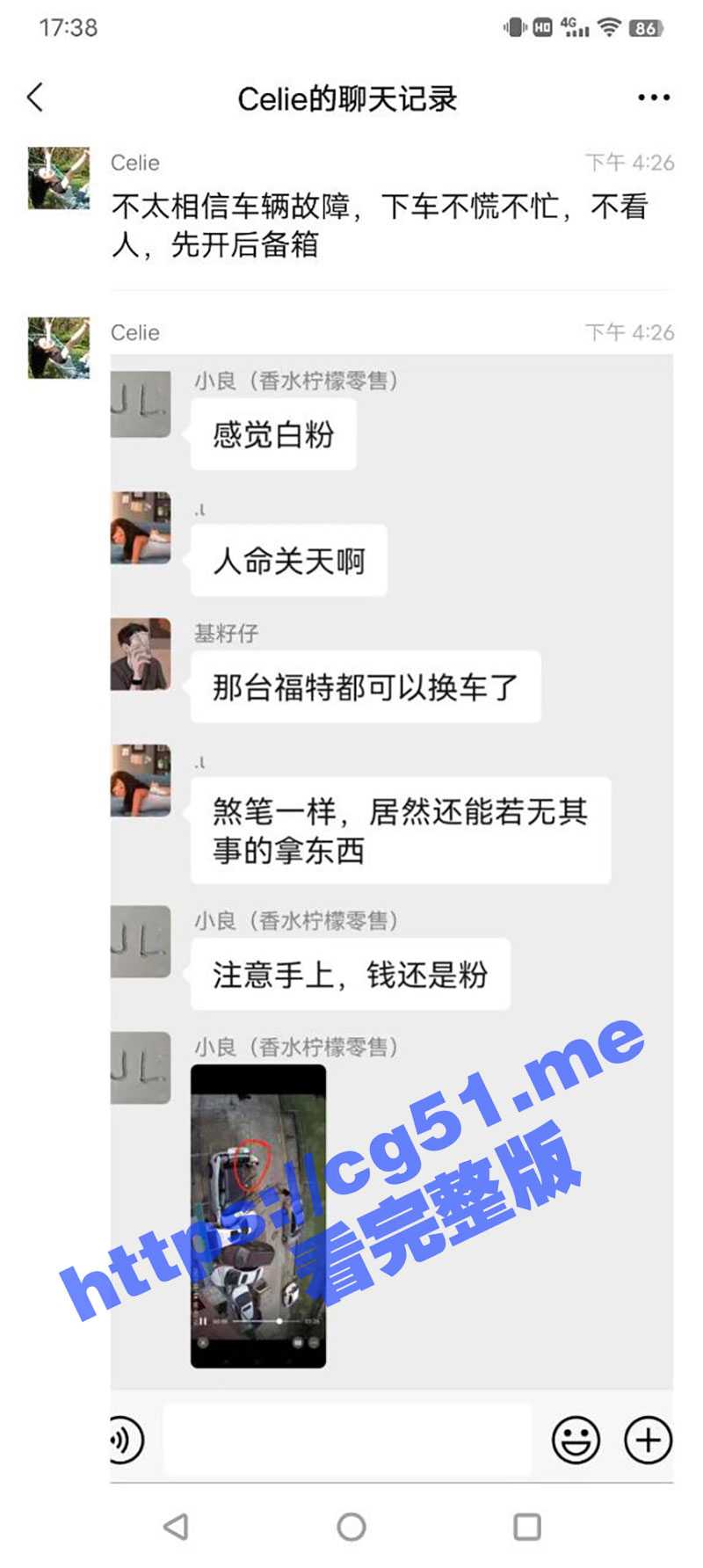Open the three-dot overflow menu
This screenshot has width=703, height=1568.
(654, 98)
